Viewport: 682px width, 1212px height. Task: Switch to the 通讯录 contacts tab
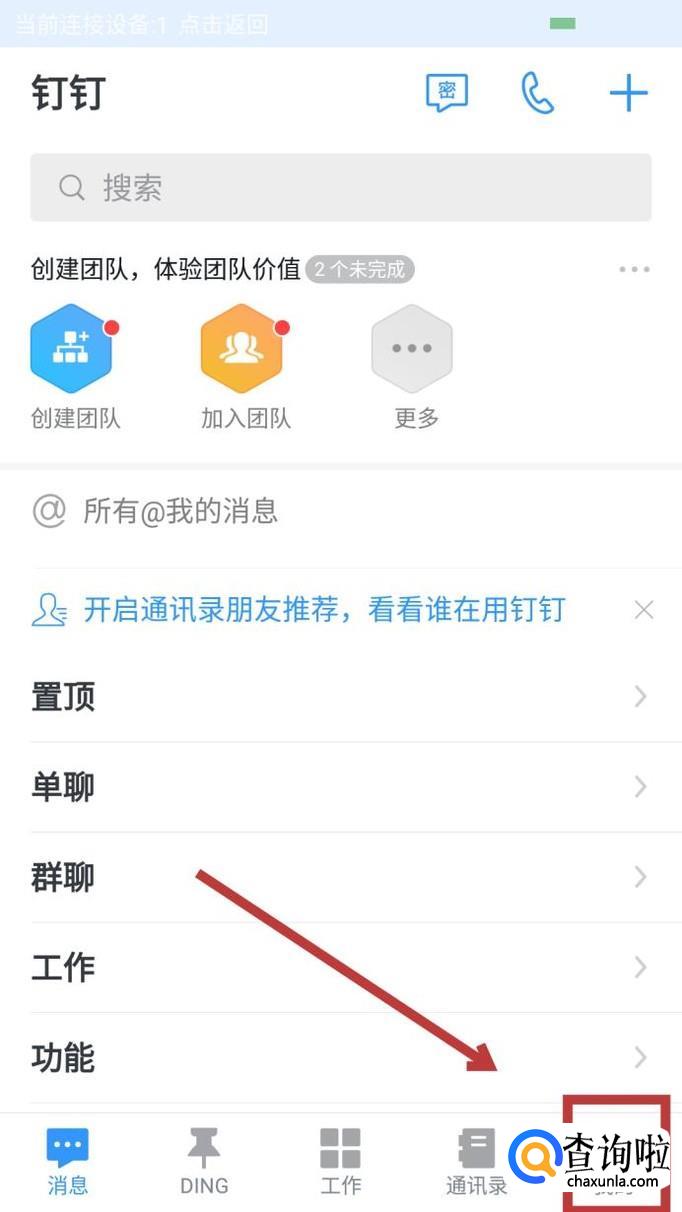(x=476, y=1161)
